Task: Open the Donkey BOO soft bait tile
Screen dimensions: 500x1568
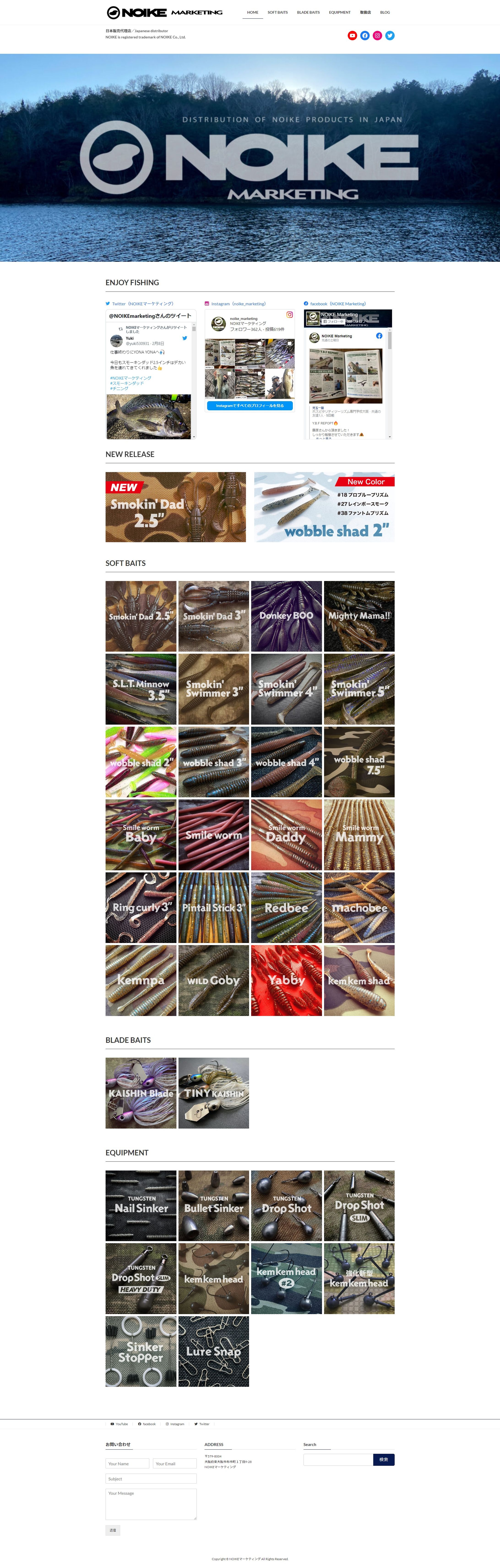Action: pyautogui.click(x=286, y=616)
